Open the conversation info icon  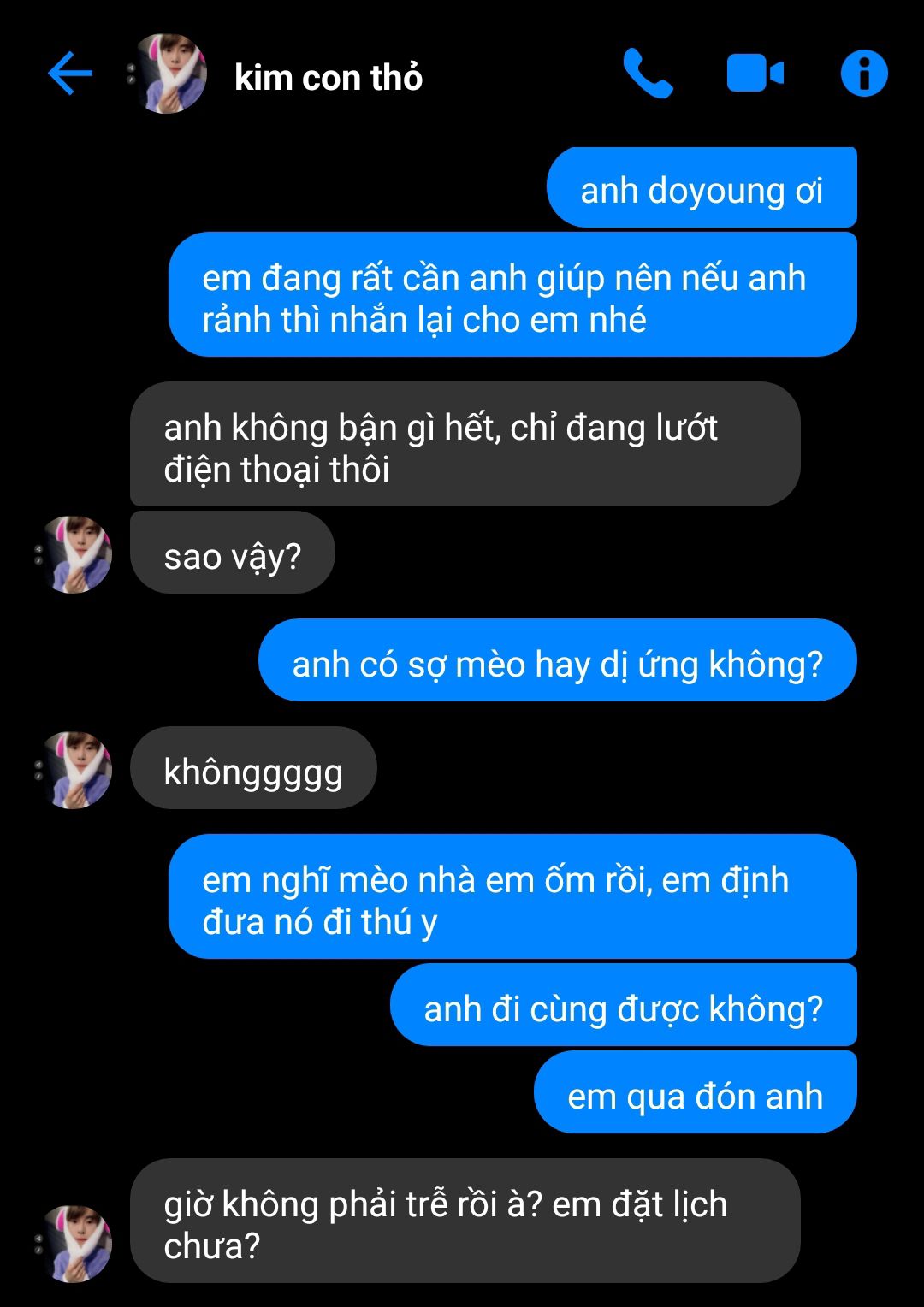click(x=864, y=74)
